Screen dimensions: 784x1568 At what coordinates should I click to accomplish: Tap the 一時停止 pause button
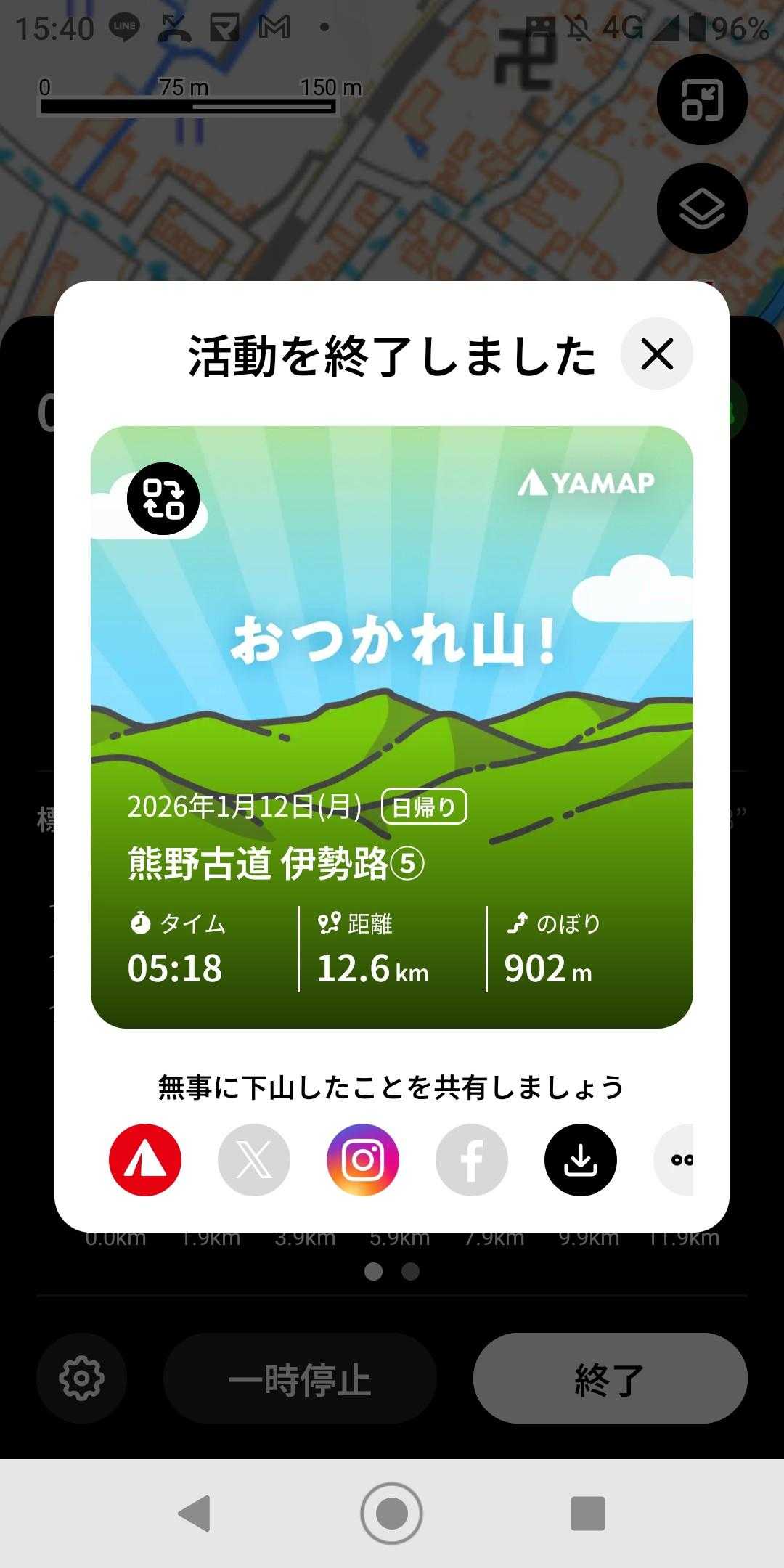[300, 1379]
